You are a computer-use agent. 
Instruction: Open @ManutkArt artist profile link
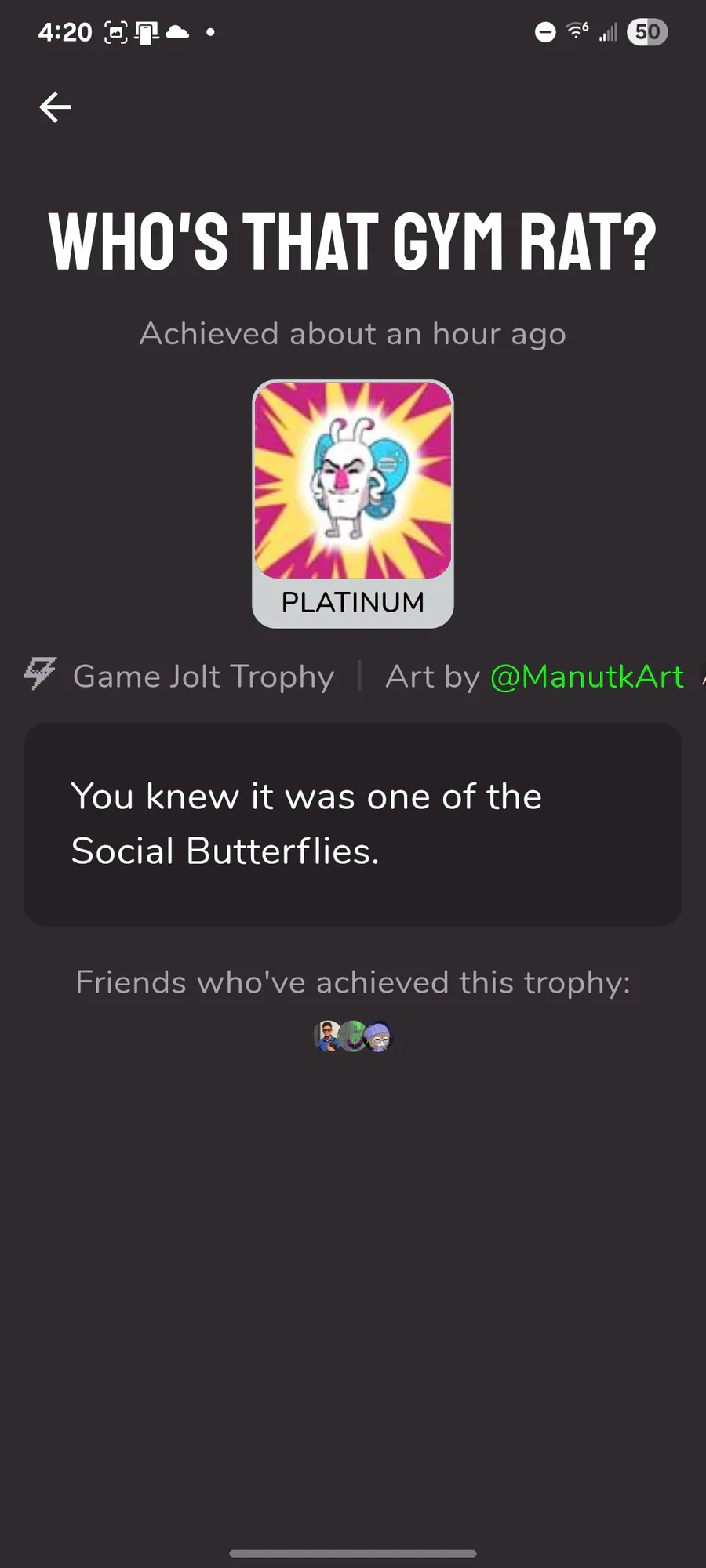(587, 677)
